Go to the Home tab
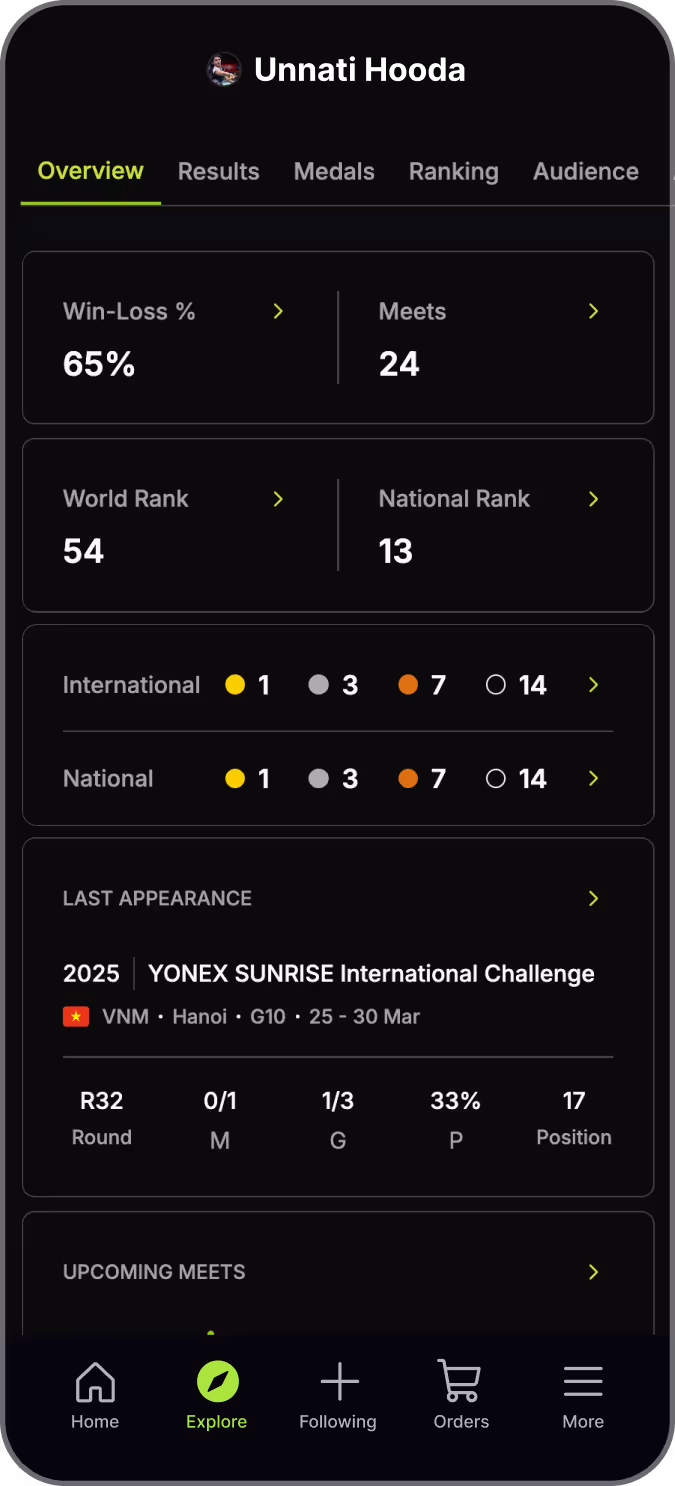This screenshot has width=675, height=1486. click(95, 1396)
